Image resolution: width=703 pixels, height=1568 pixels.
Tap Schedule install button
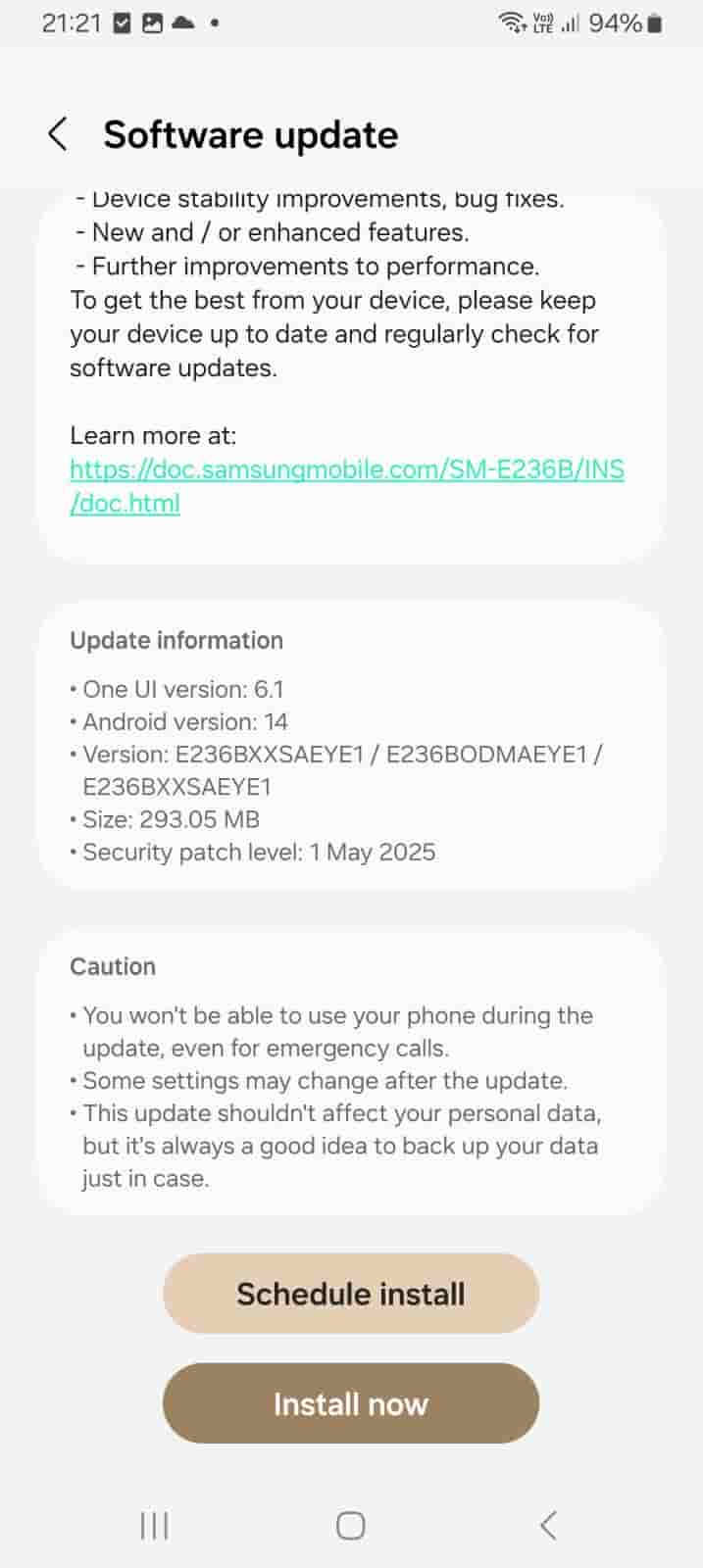(x=351, y=1294)
